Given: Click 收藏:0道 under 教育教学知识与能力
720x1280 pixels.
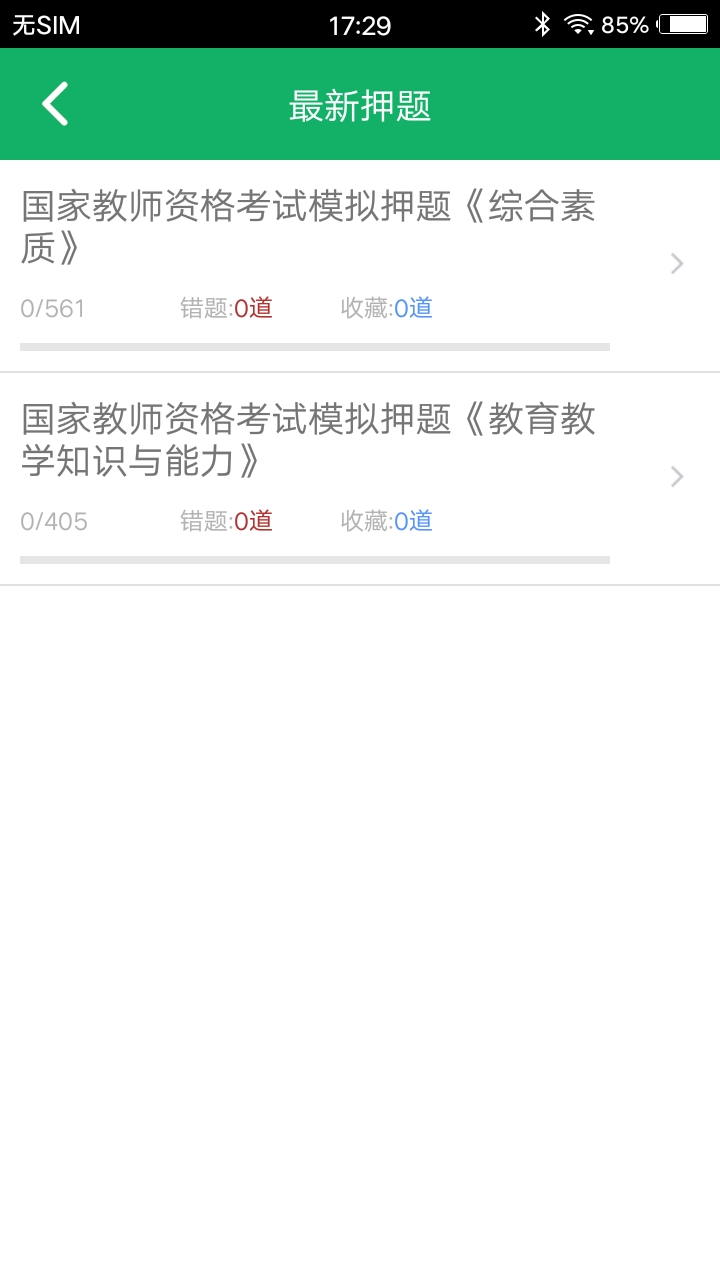Looking at the screenshot, I should [388, 521].
